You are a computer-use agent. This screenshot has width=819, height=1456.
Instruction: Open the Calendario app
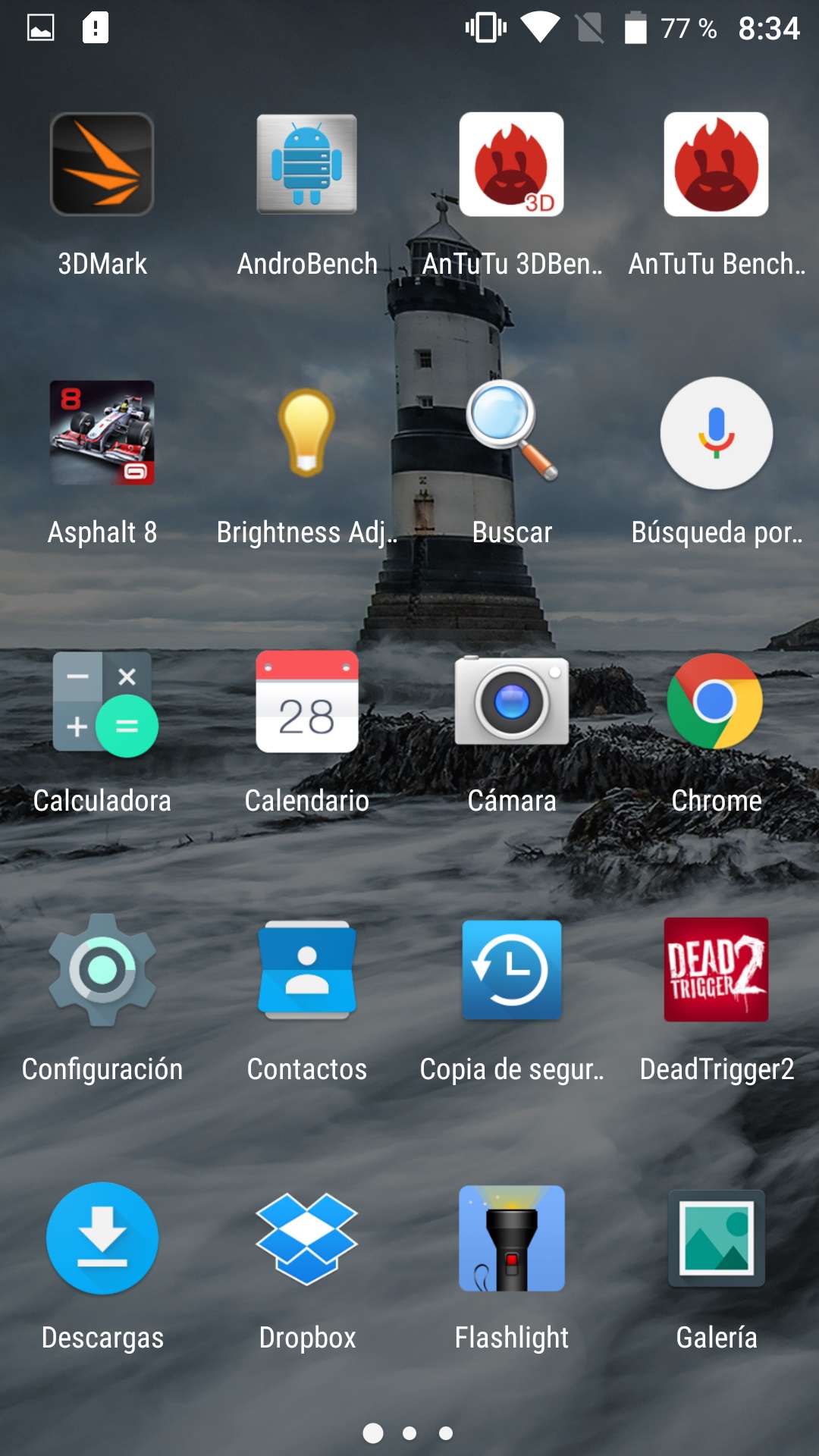307,701
